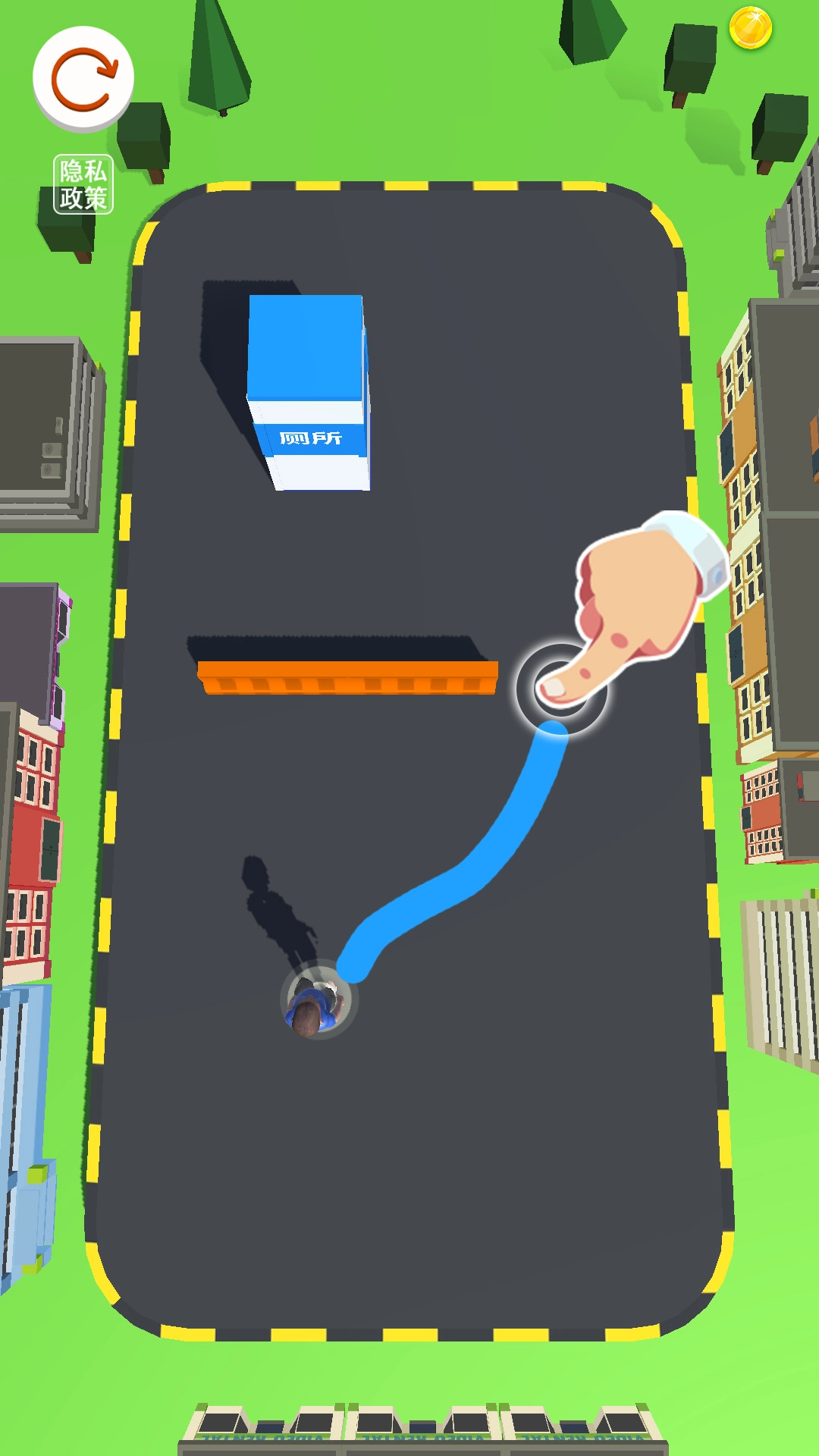This screenshot has width=819, height=1456.
Task: Open the 隐私政策 privacy policy button
Action: 83,184
